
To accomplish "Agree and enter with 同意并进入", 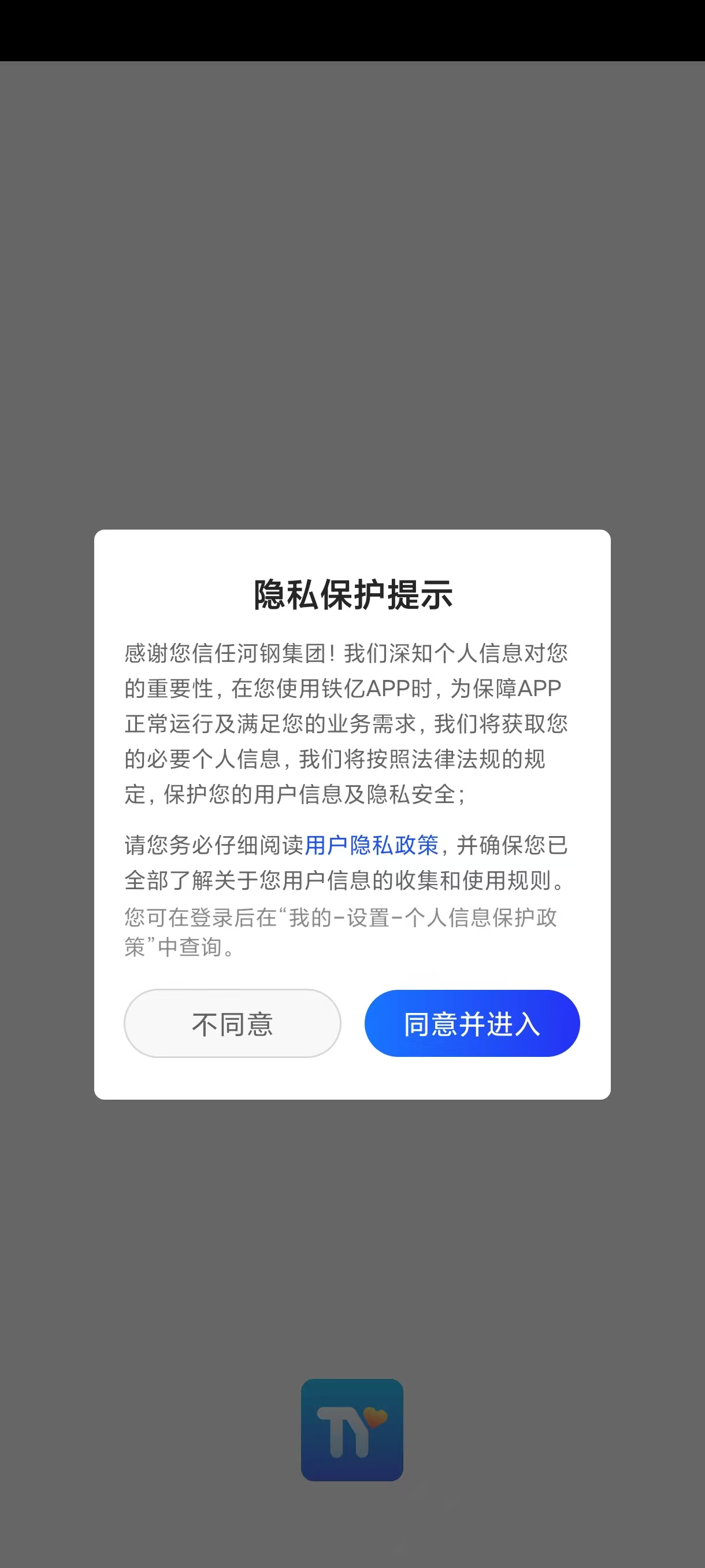I will [x=472, y=1023].
